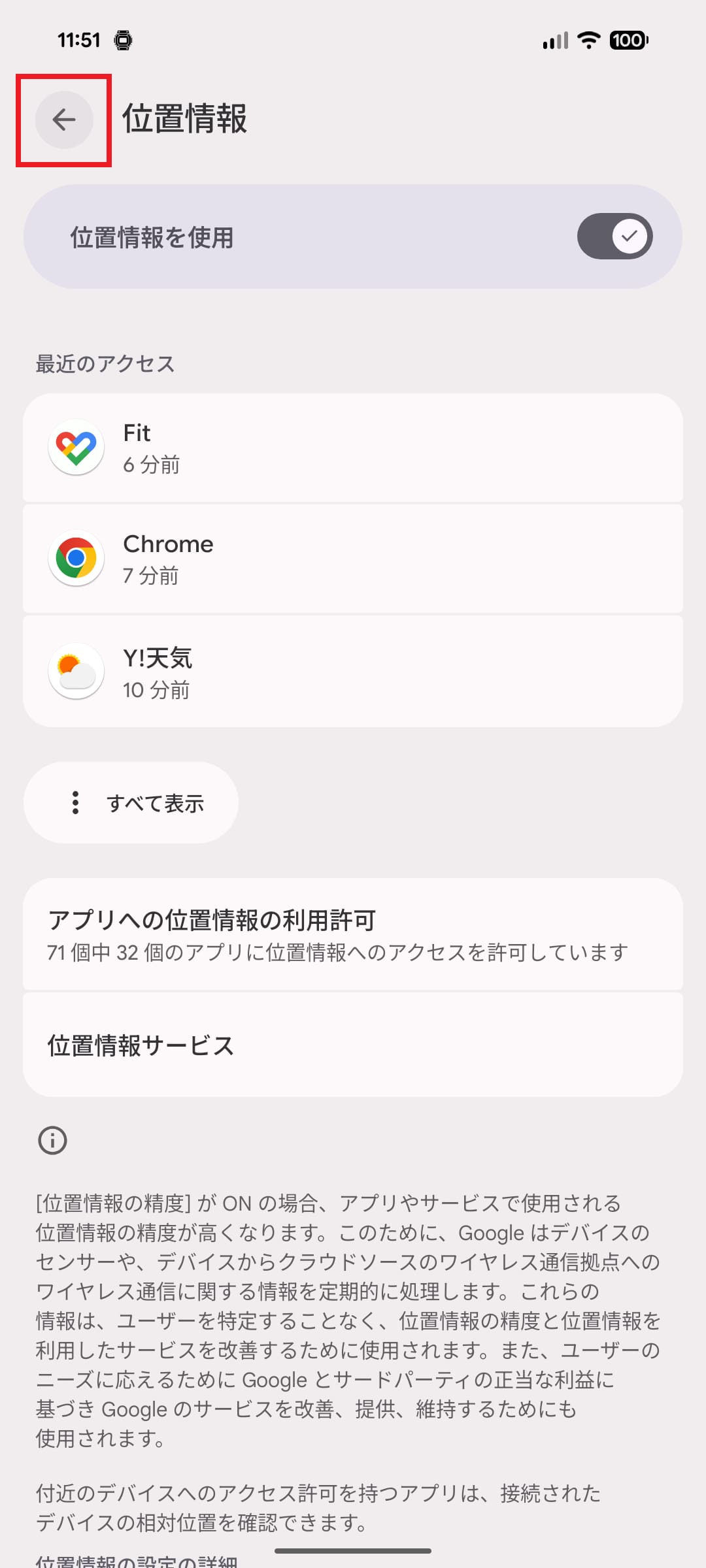Open 位置情報サービス settings
This screenshot has width=706, height=1568.
(353, 1045)
